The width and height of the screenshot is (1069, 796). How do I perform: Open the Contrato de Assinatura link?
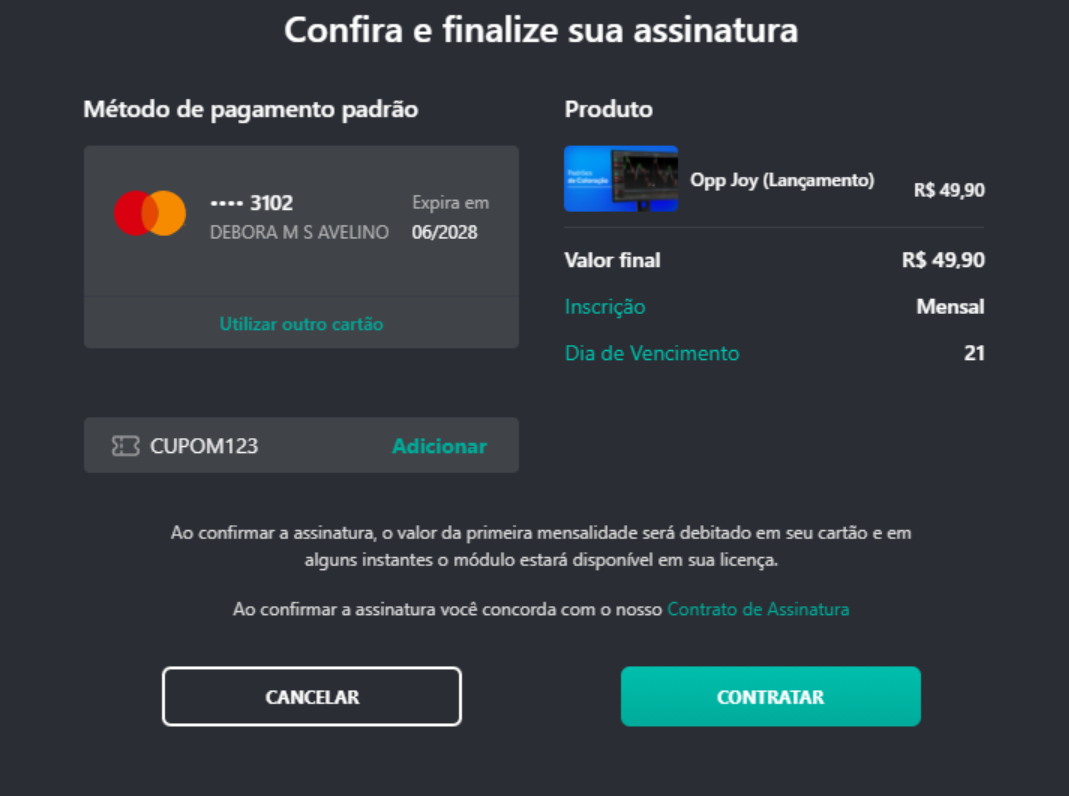pyautogui.click(x=758, y=609)
